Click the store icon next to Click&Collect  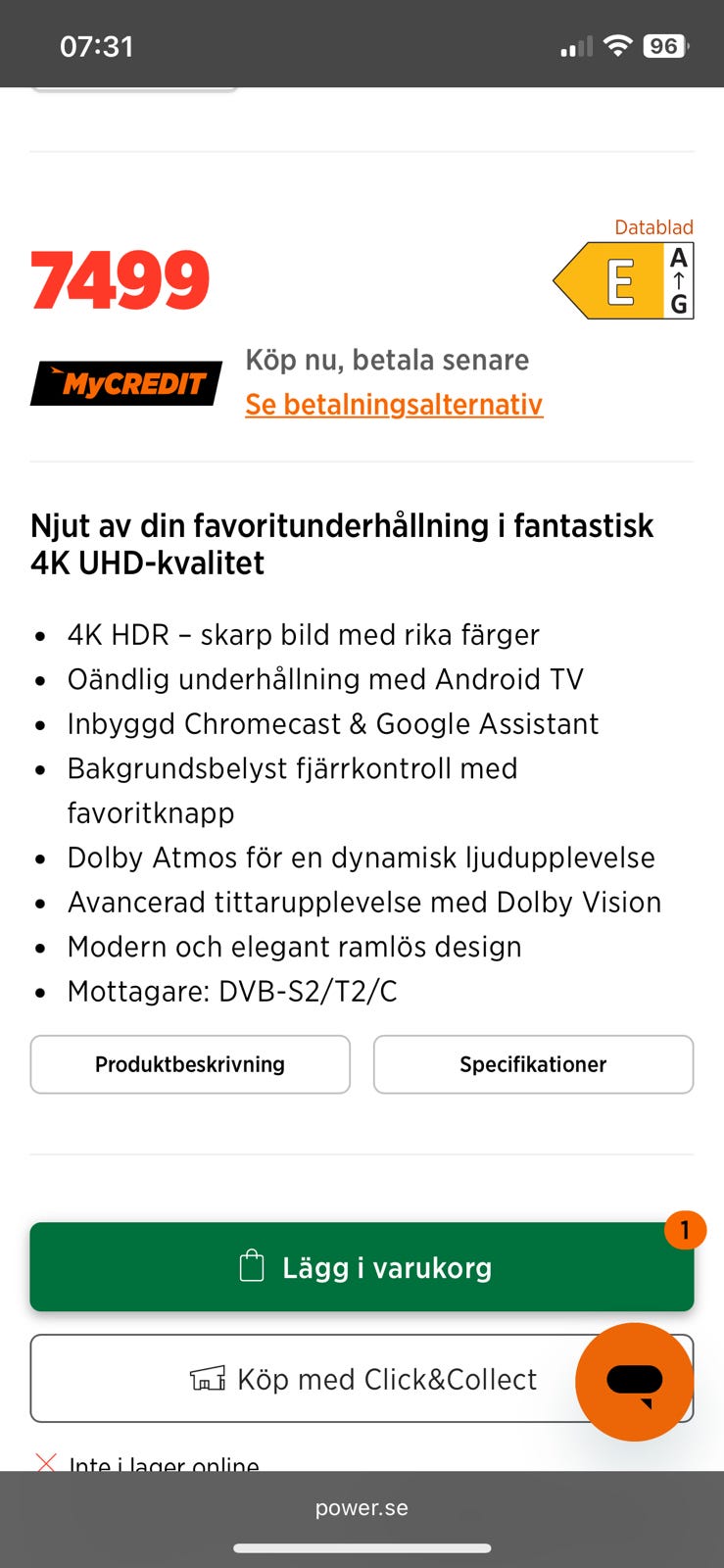tap(208, 1378)
